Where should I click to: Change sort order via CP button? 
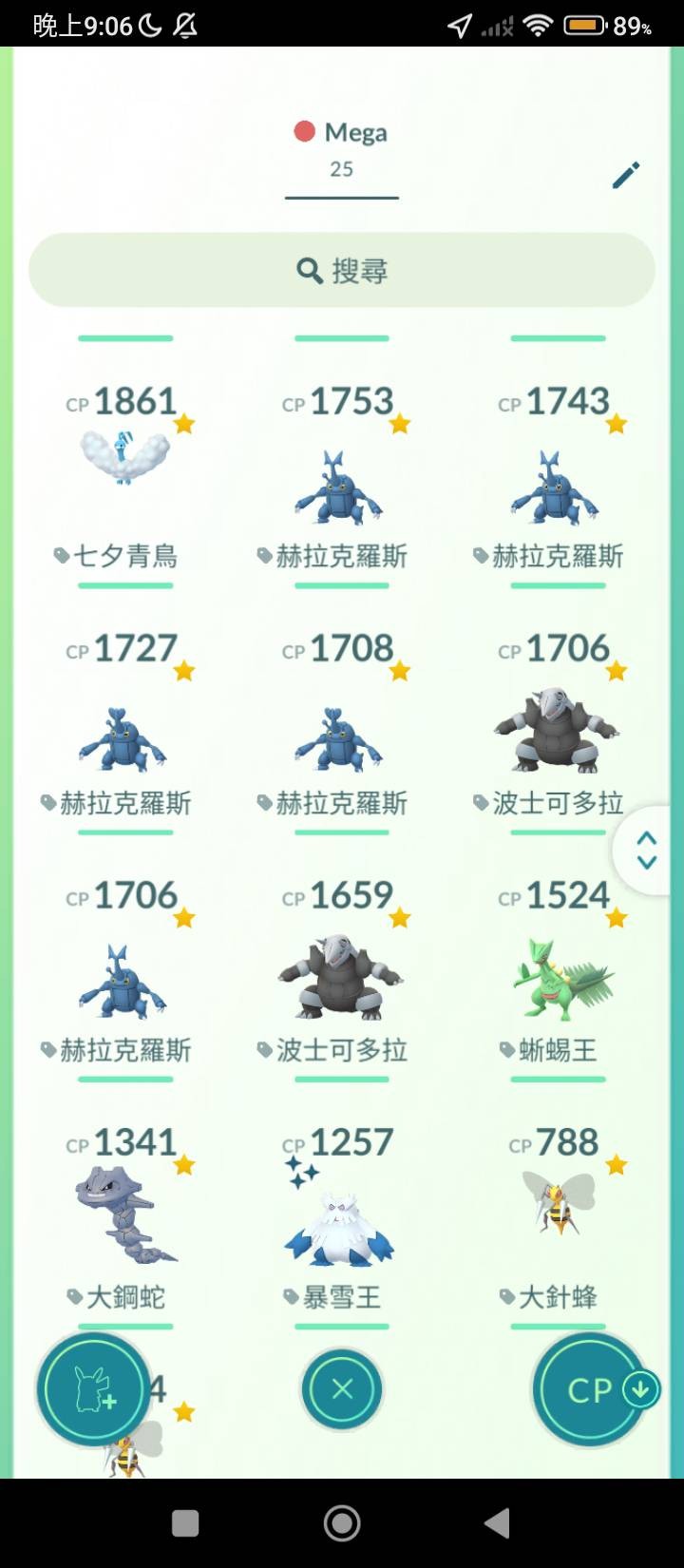click(591, 1390)
